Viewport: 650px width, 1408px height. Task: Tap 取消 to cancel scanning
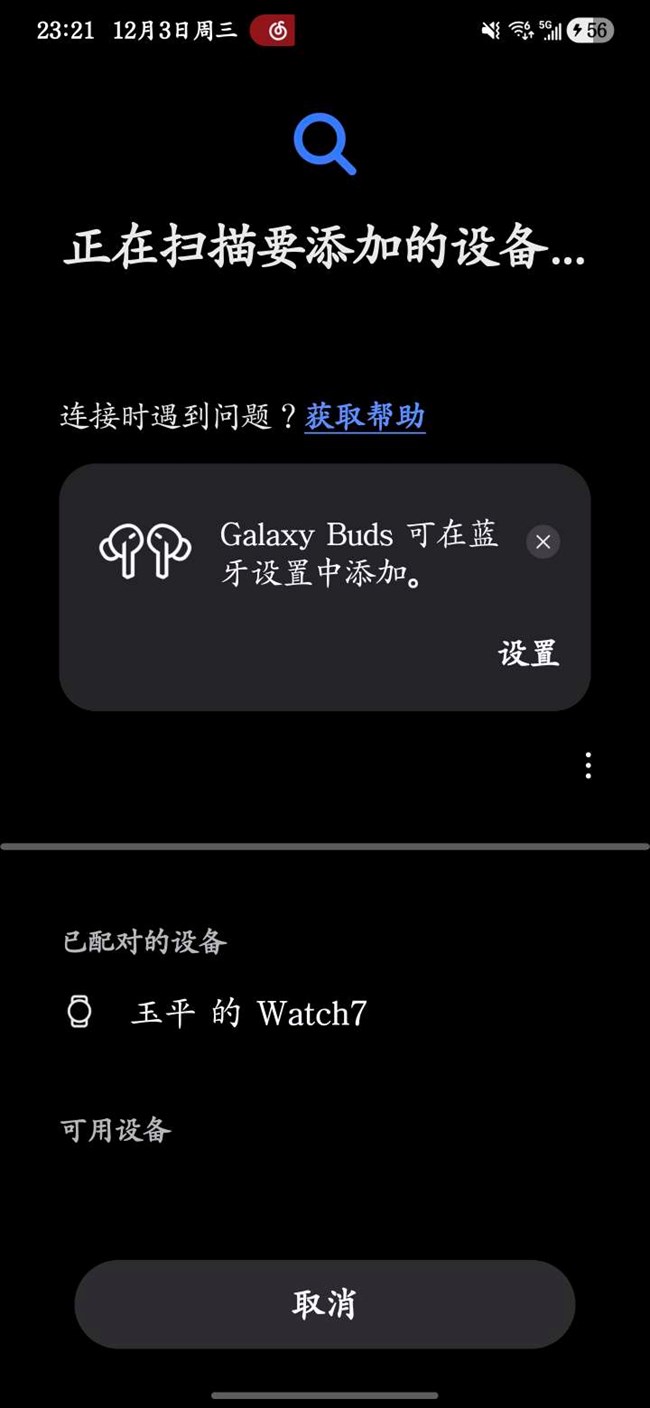[x=324, y=1304]
